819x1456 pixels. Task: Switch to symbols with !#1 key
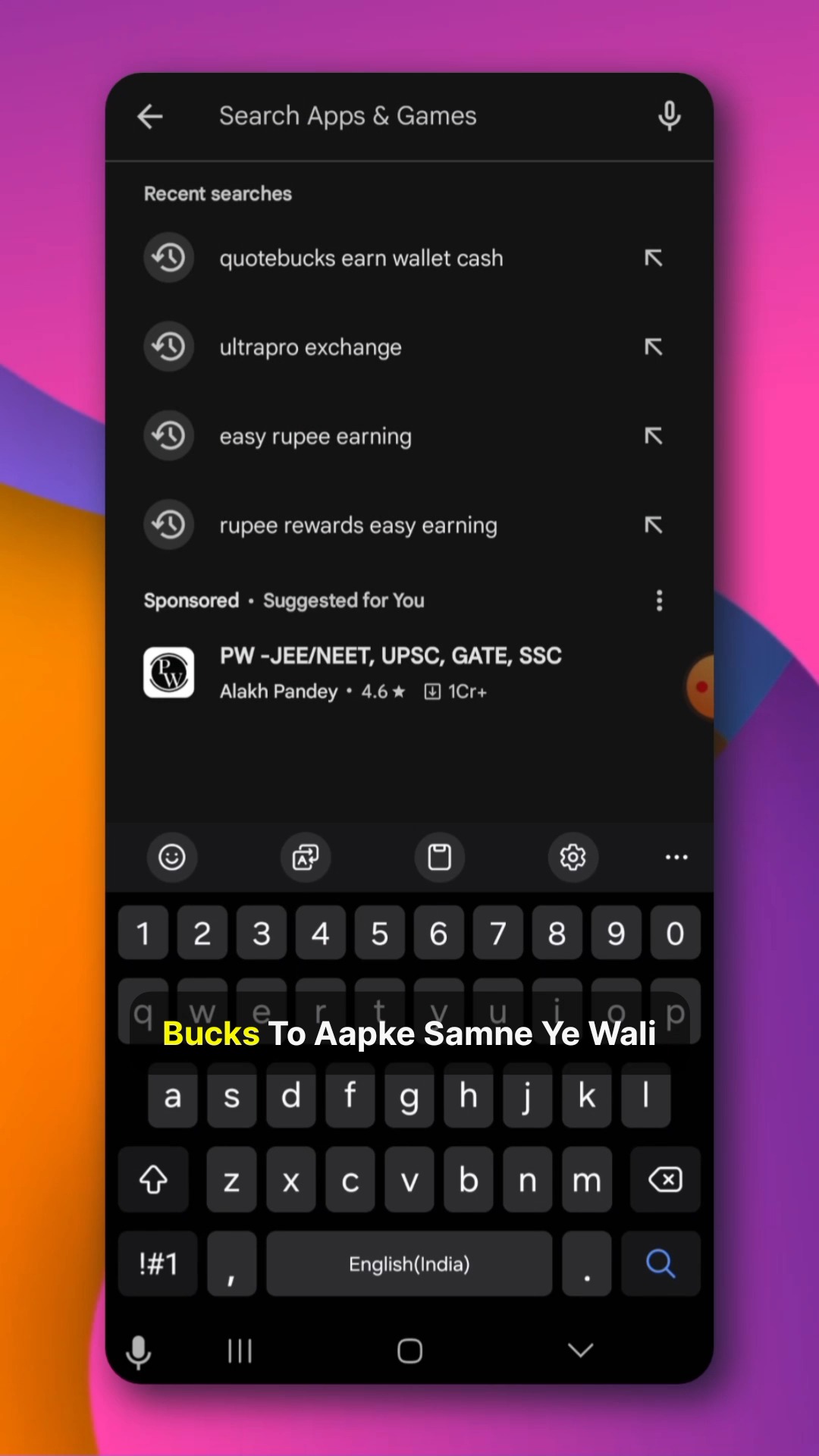[158, 1263]
